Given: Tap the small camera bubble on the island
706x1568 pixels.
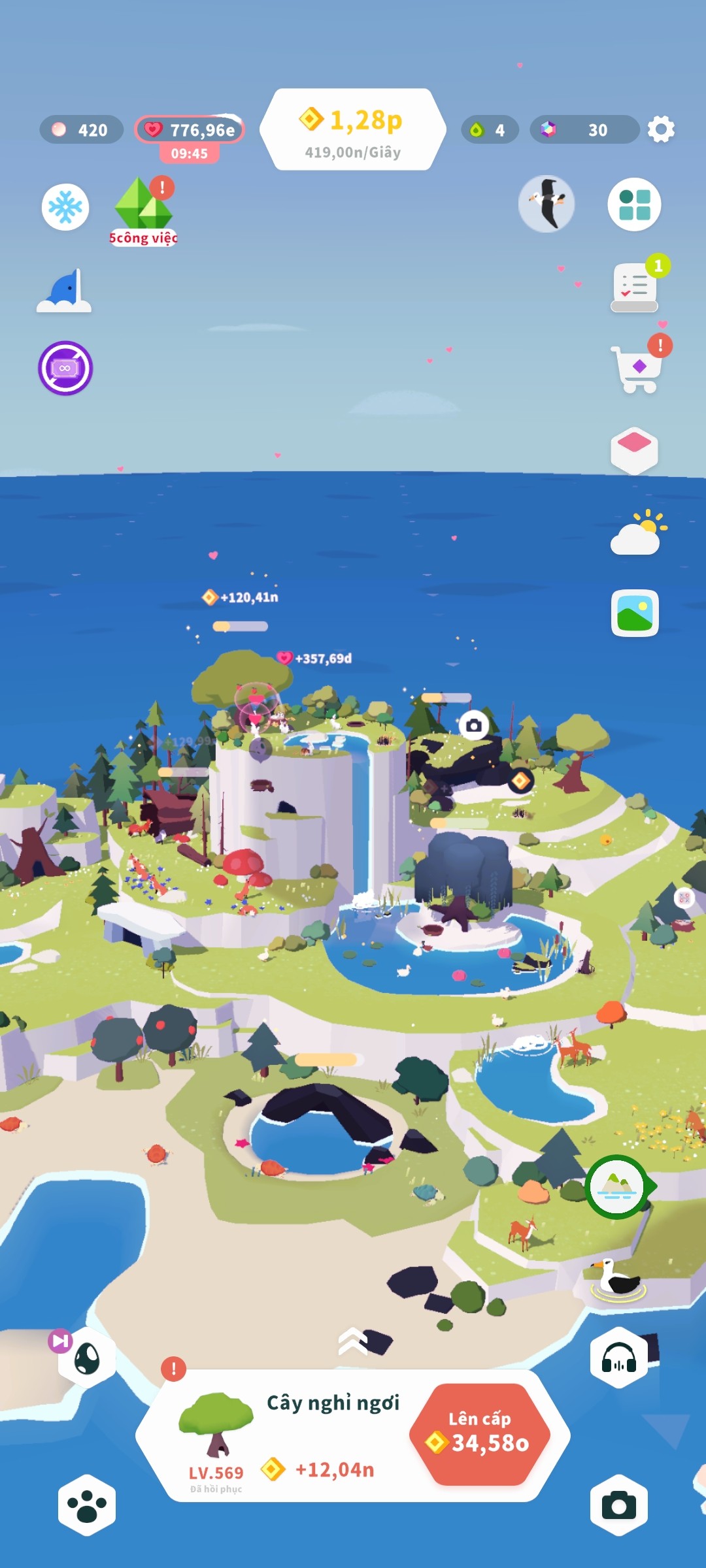Looking at the screenshot, I should (x=474, y=725).
